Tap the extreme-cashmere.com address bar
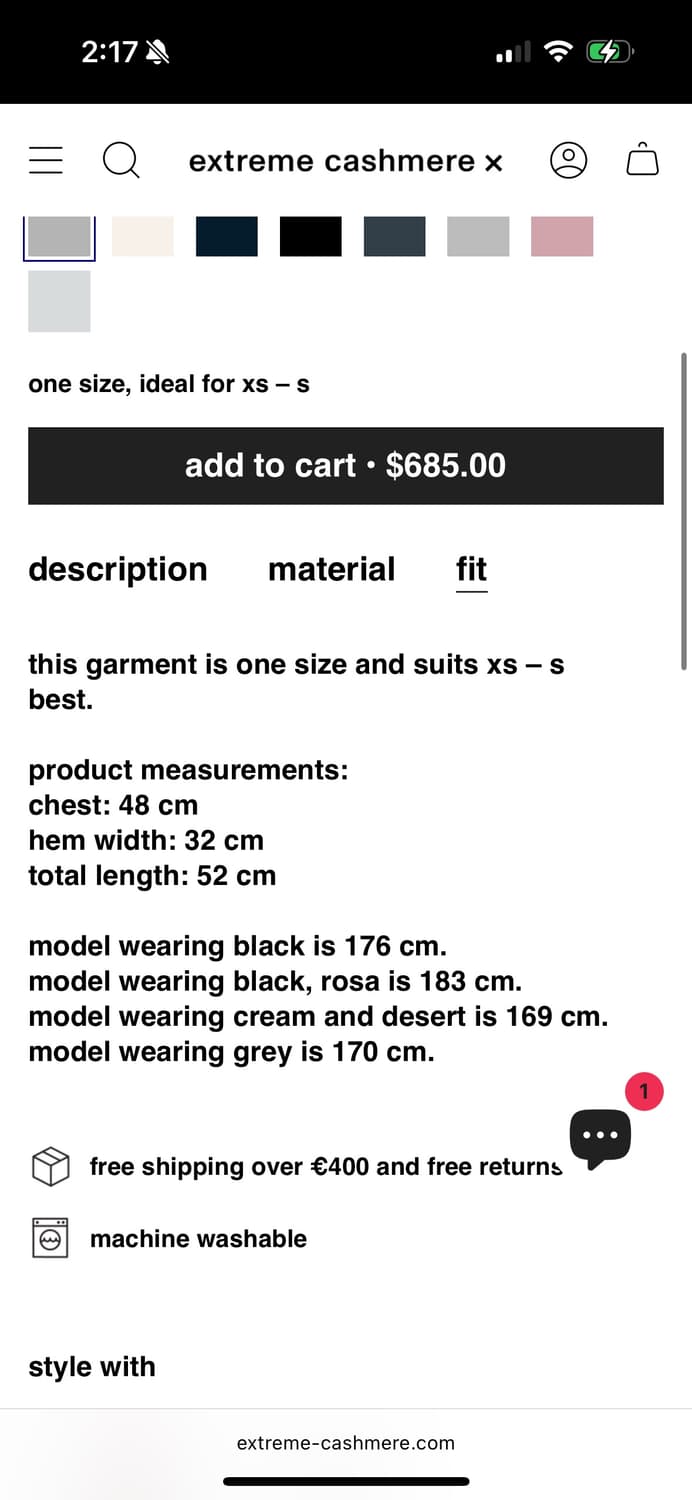The width and height of the screenshot is (692, 1500). pyautogui.click(x=346, y=1443)
